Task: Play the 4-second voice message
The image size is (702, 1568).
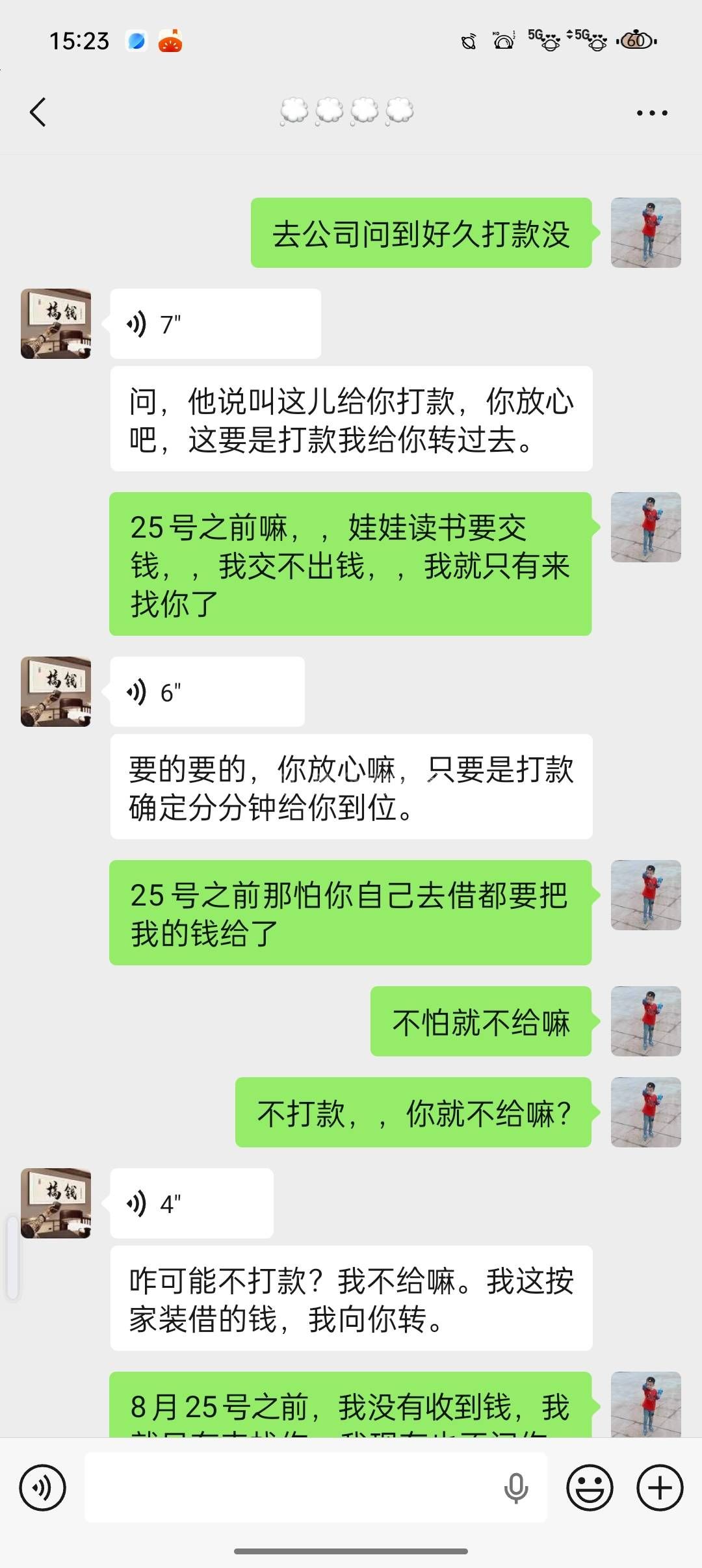Action: tap(191, 1203)
